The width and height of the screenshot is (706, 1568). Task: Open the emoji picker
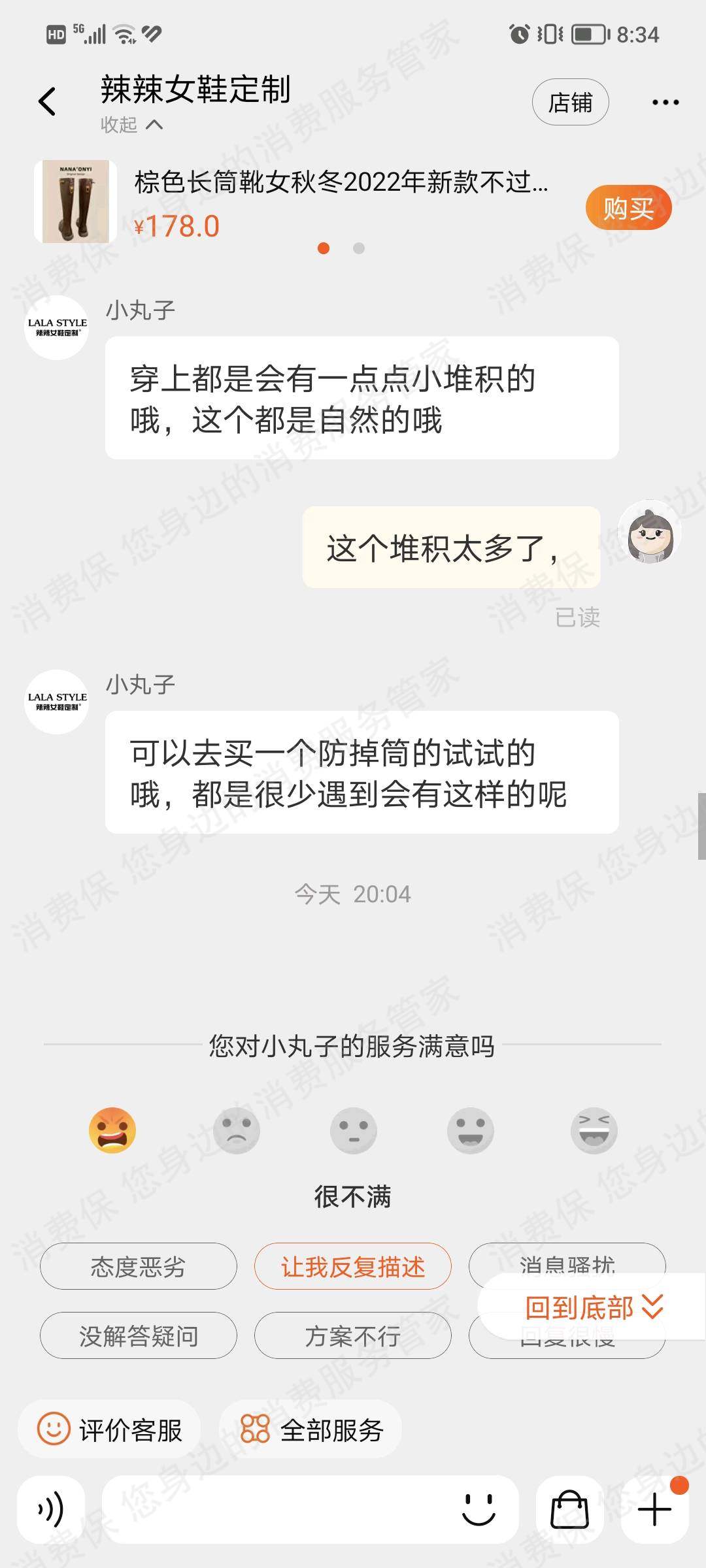[x=479, y=1510]
